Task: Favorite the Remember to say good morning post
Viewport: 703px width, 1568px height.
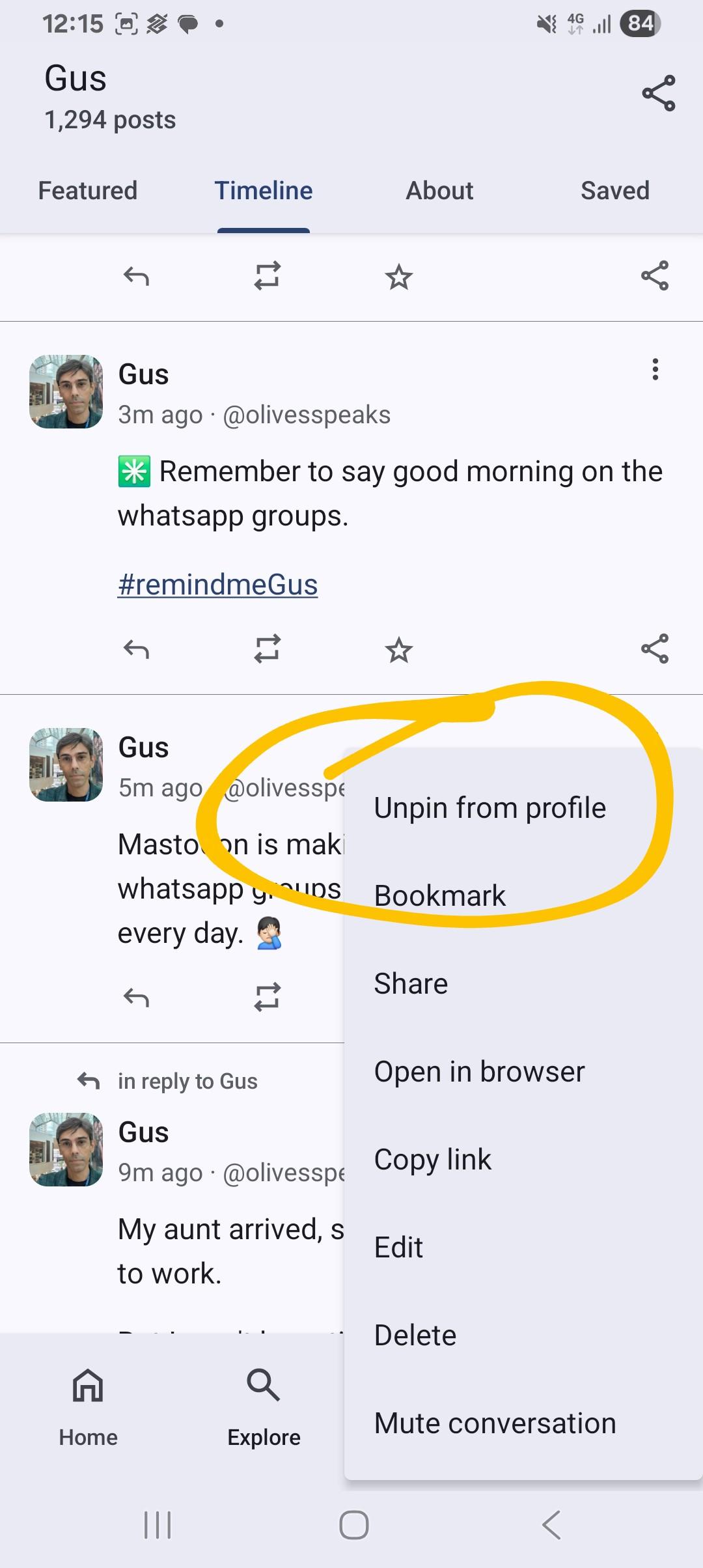Action: [x=398, y=650]
